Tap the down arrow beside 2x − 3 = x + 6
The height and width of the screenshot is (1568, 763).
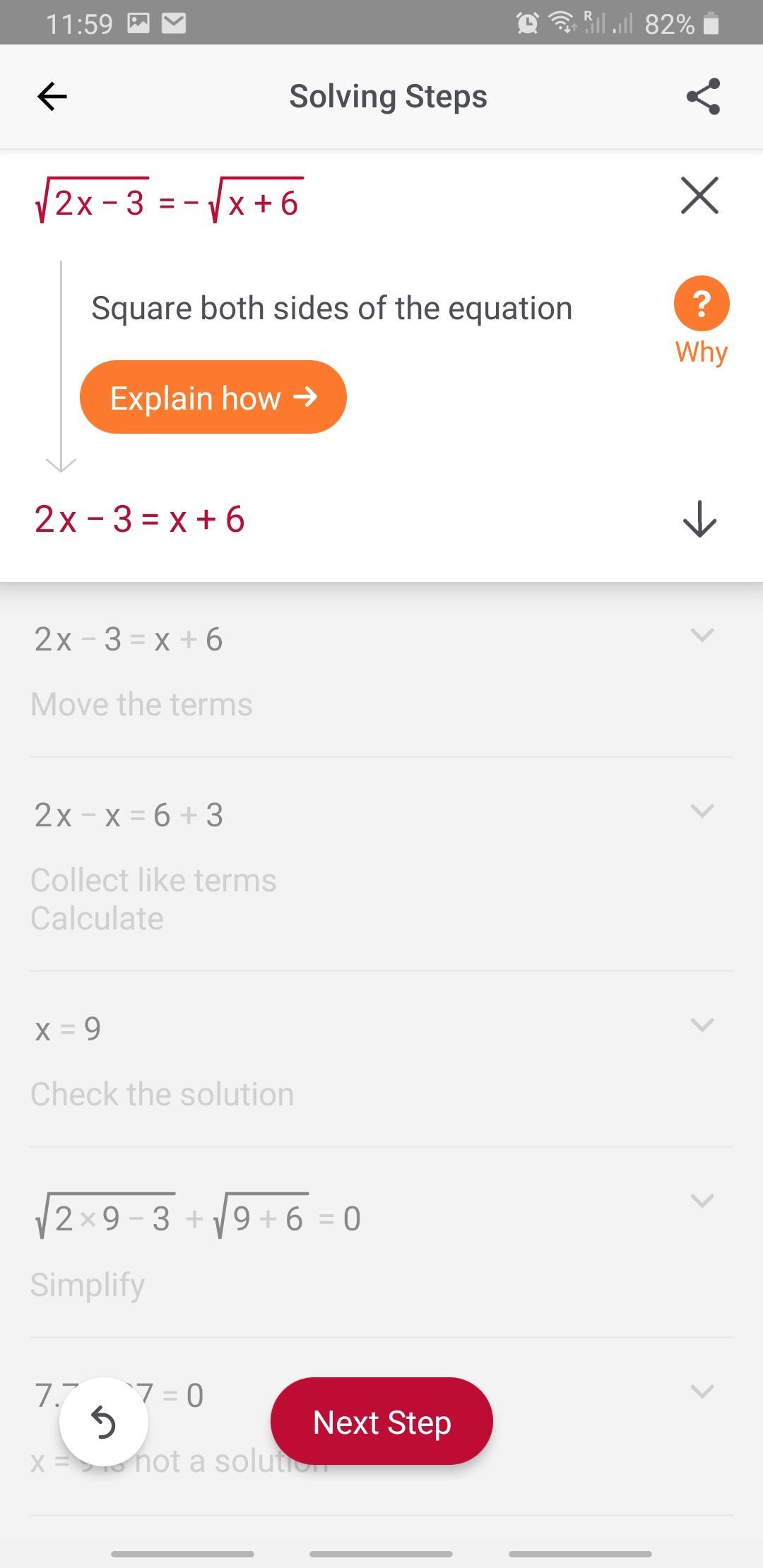pyautogui.click(x=699, y=519)
